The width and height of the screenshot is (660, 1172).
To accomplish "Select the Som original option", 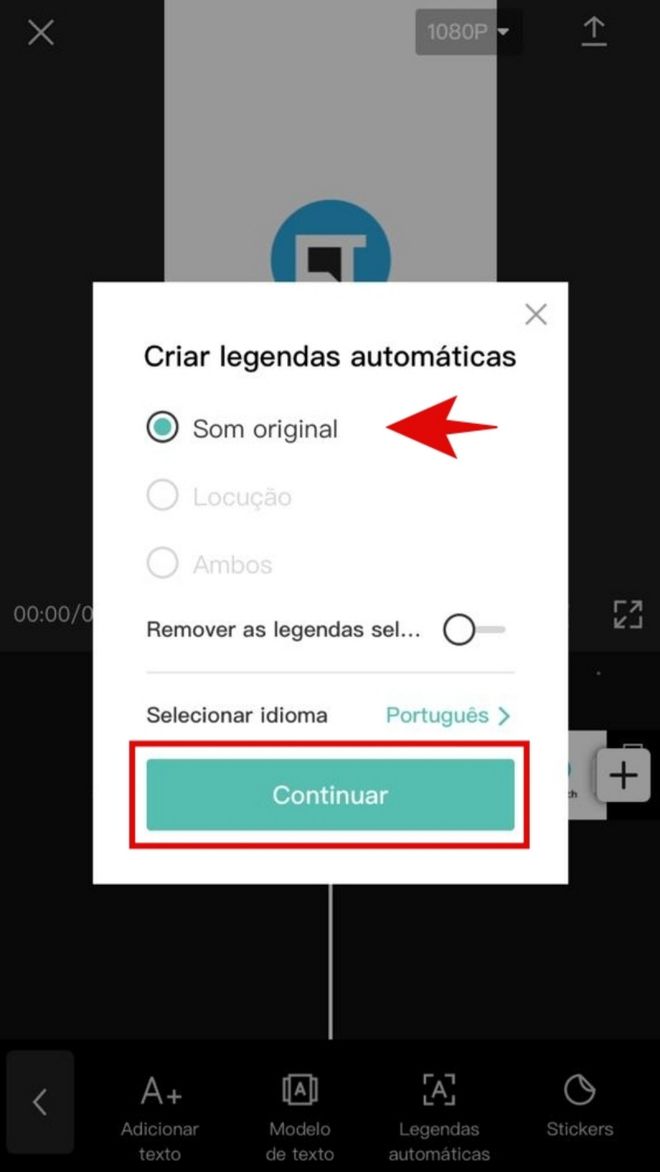I will click(x=162, y=428).
